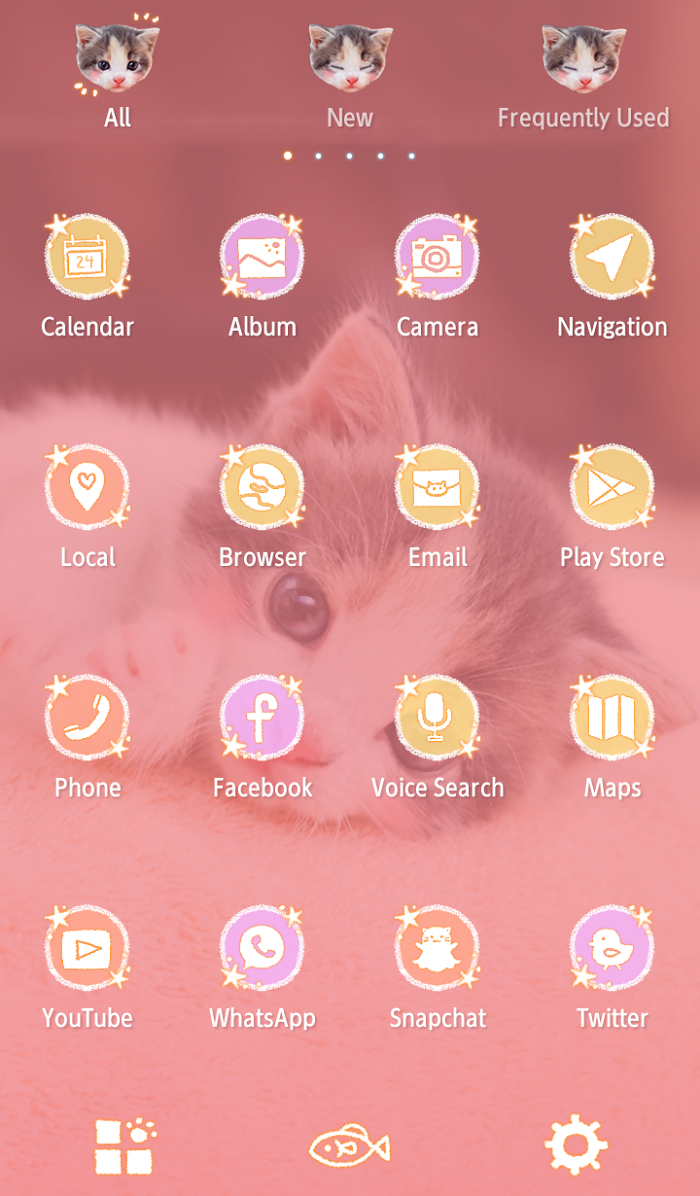Switch to the Frequently Used tab
Image resolution: width=700 pixels, height=1196 pixels.
tap(583, 75)
